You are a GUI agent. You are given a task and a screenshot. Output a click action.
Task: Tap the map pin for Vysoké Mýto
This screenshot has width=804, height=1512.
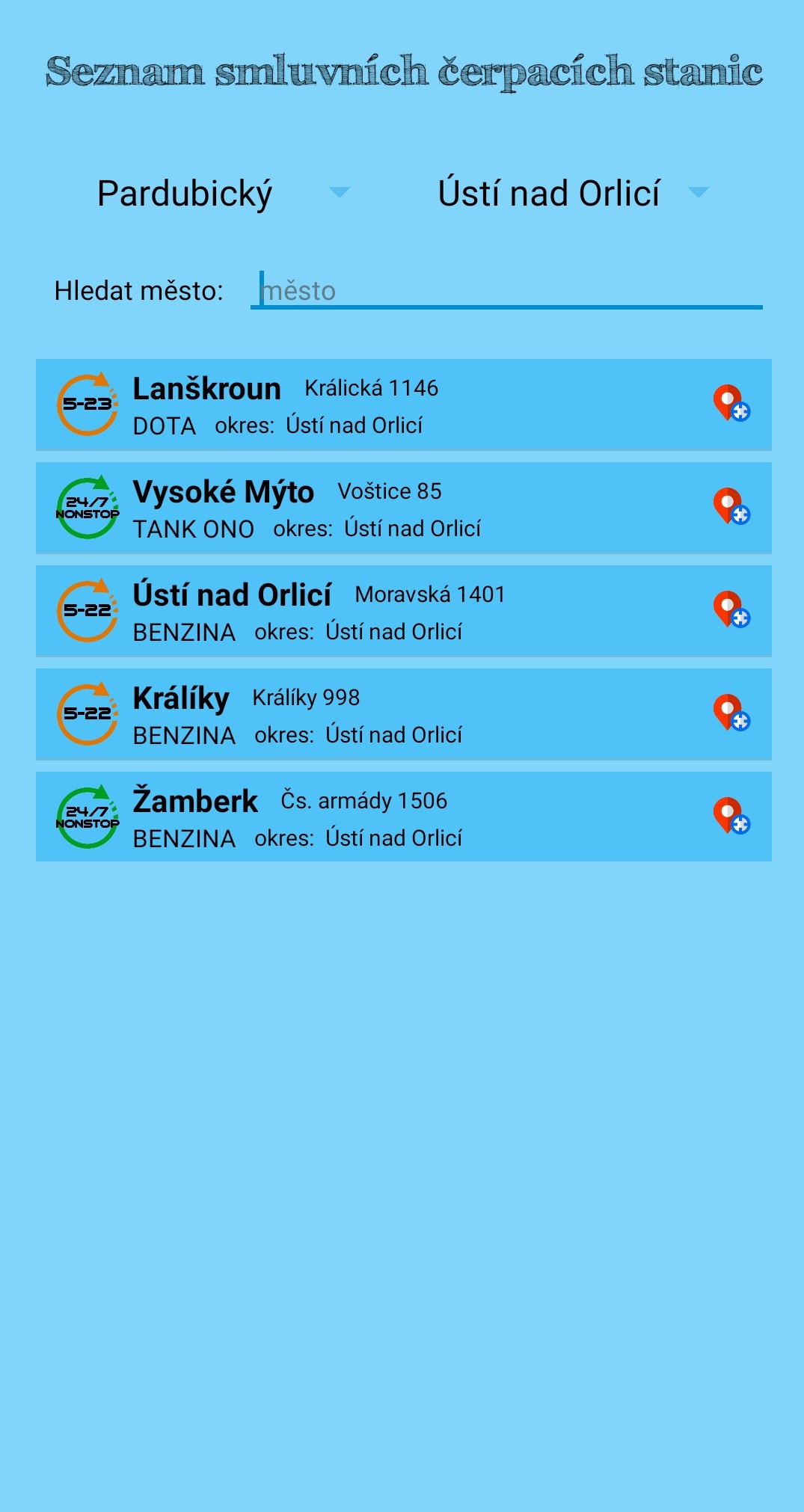[731, 507]
